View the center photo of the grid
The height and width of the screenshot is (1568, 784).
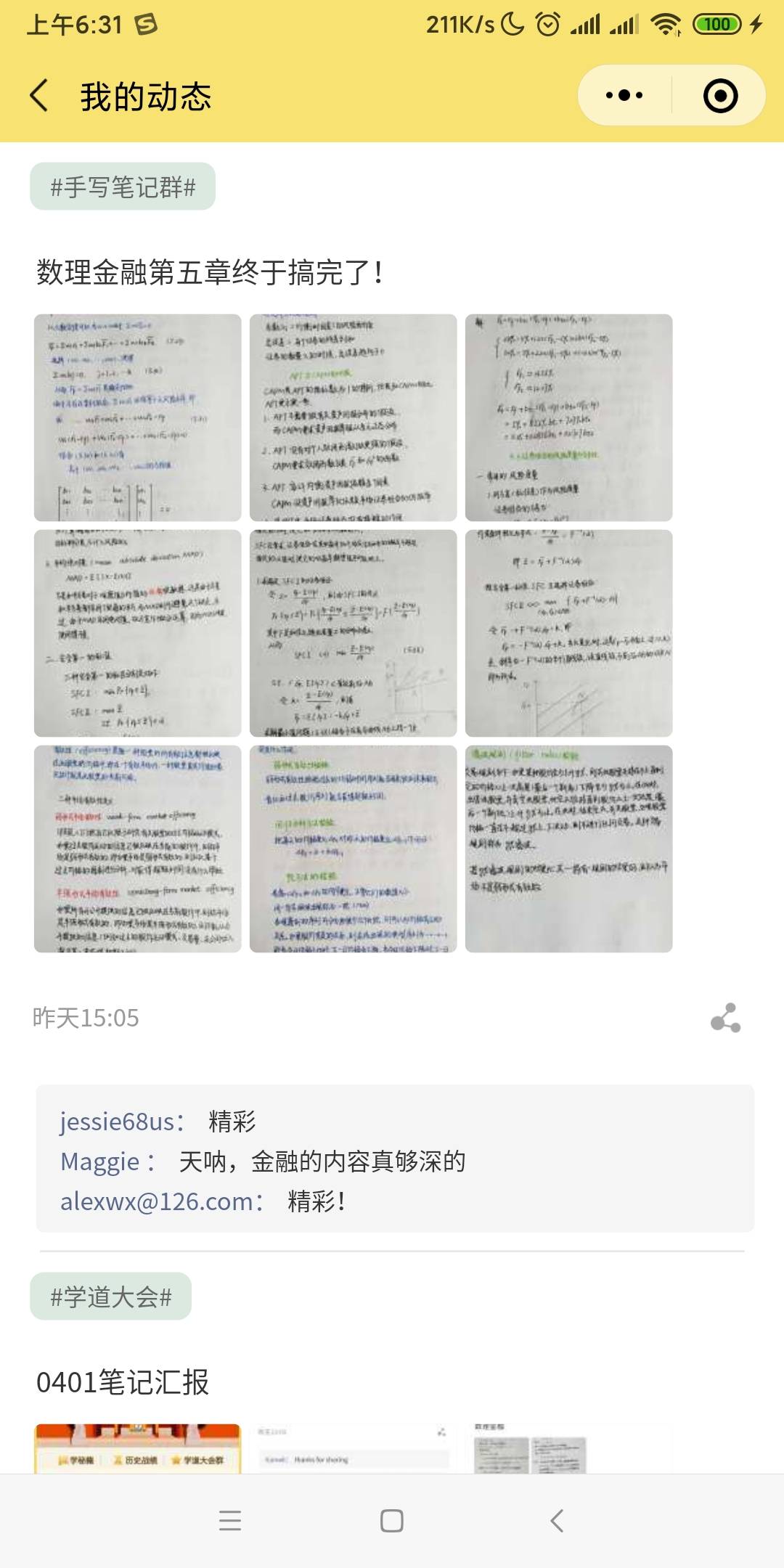point(353,633)
